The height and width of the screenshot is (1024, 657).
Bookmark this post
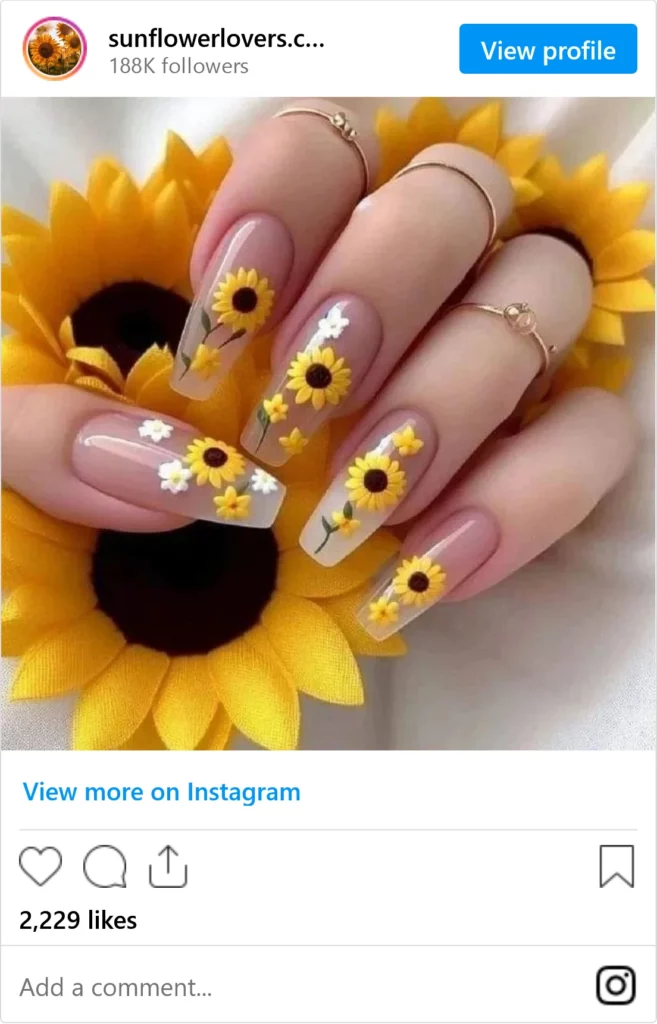[616, 866]
